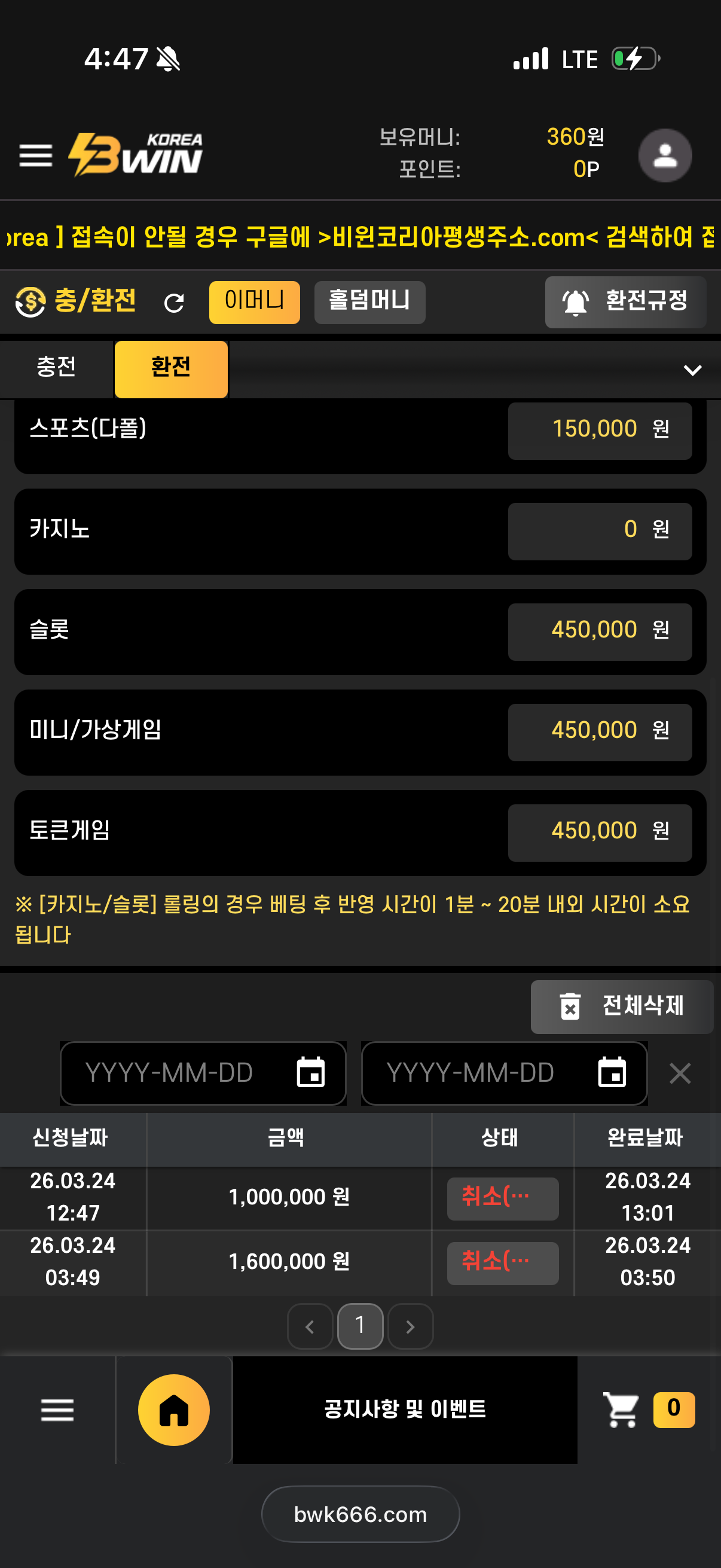721x1568 pixels.
Task: View cancel status for the 1,000,000 원 request
Action: (x=503, y=1198)
